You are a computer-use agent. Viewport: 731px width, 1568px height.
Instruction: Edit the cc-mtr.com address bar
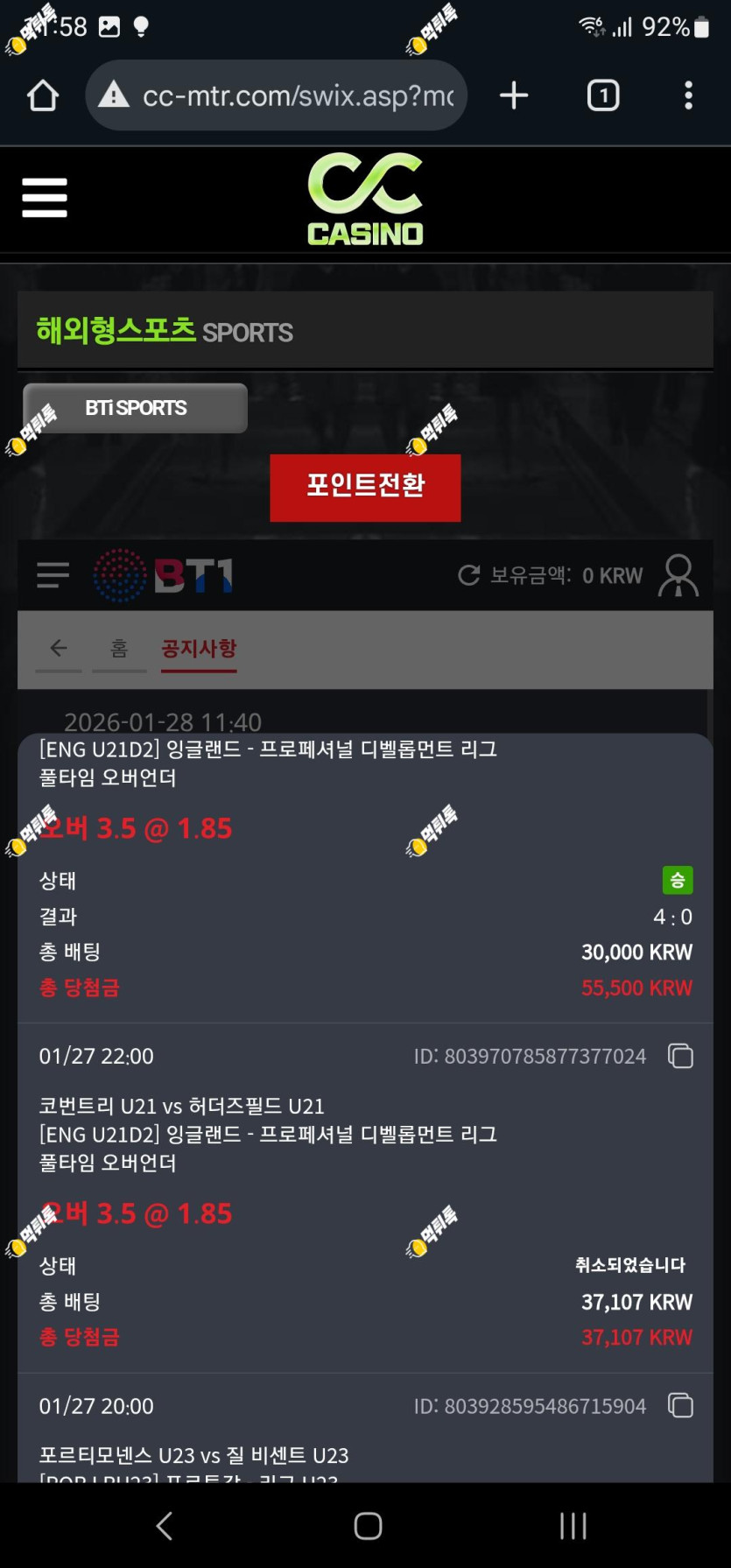(276, 95)
